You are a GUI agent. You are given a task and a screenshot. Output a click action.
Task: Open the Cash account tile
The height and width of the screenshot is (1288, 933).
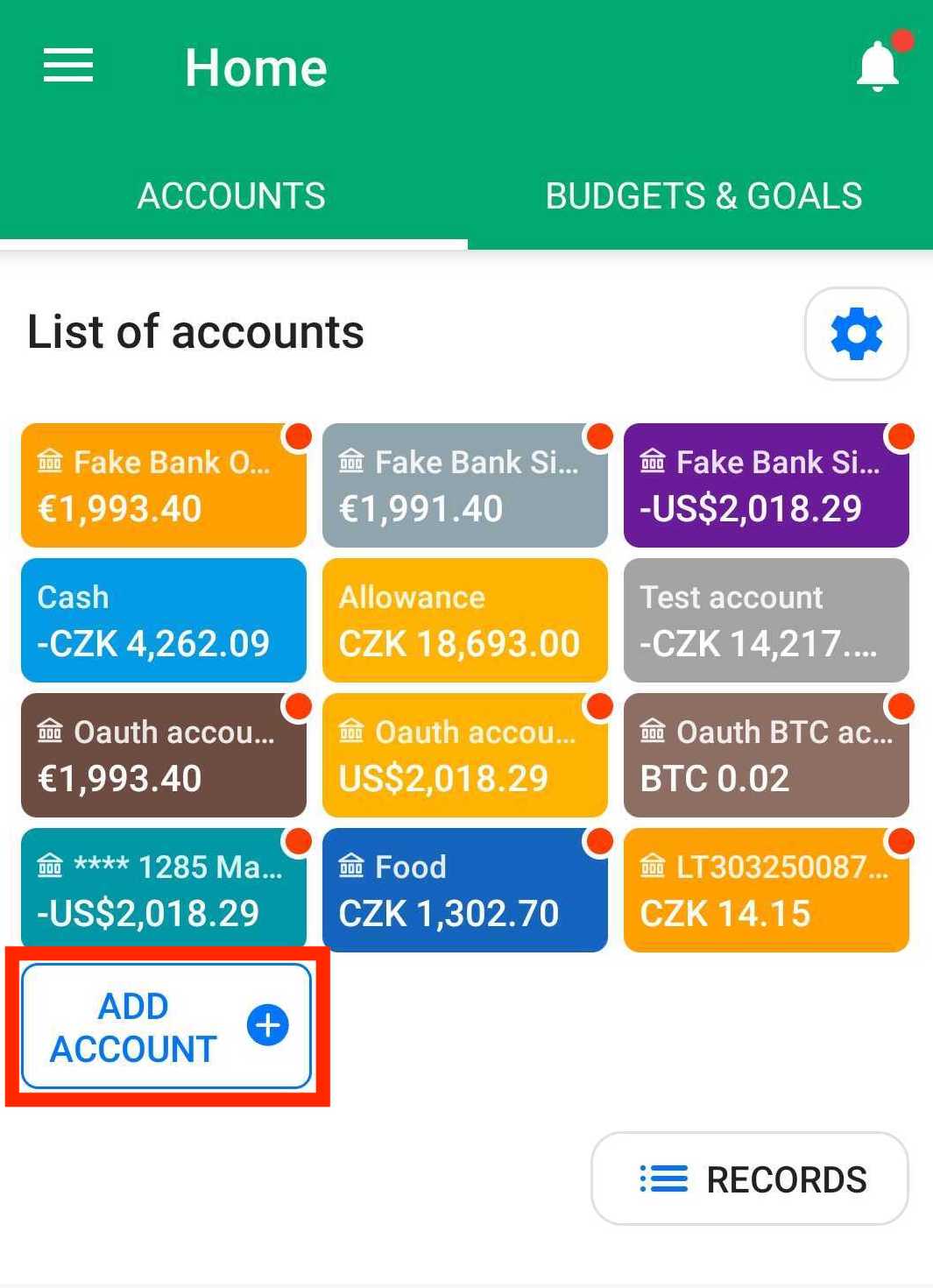point(163,620)
